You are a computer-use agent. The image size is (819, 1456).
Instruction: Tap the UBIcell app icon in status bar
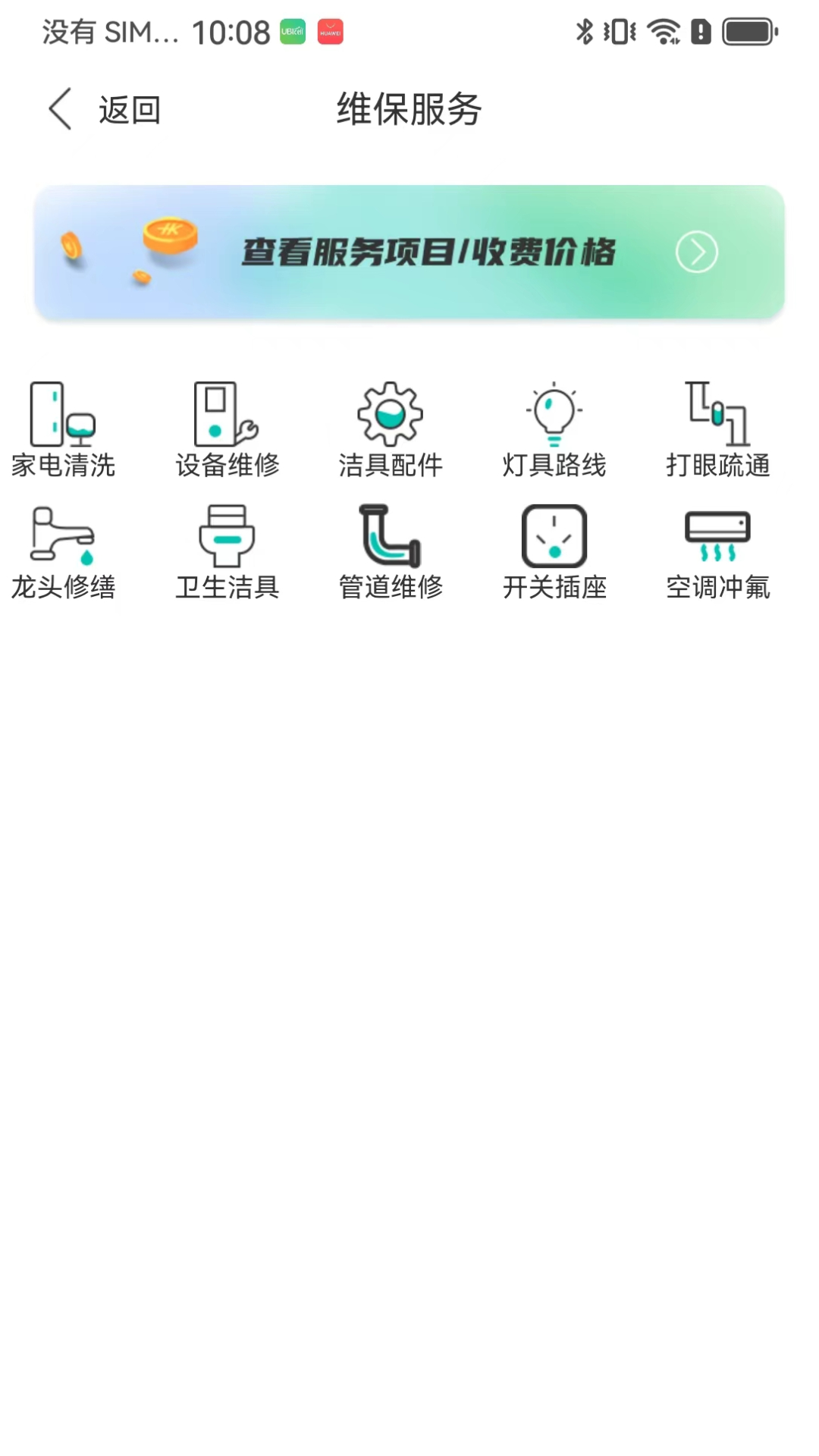point(291,33)
